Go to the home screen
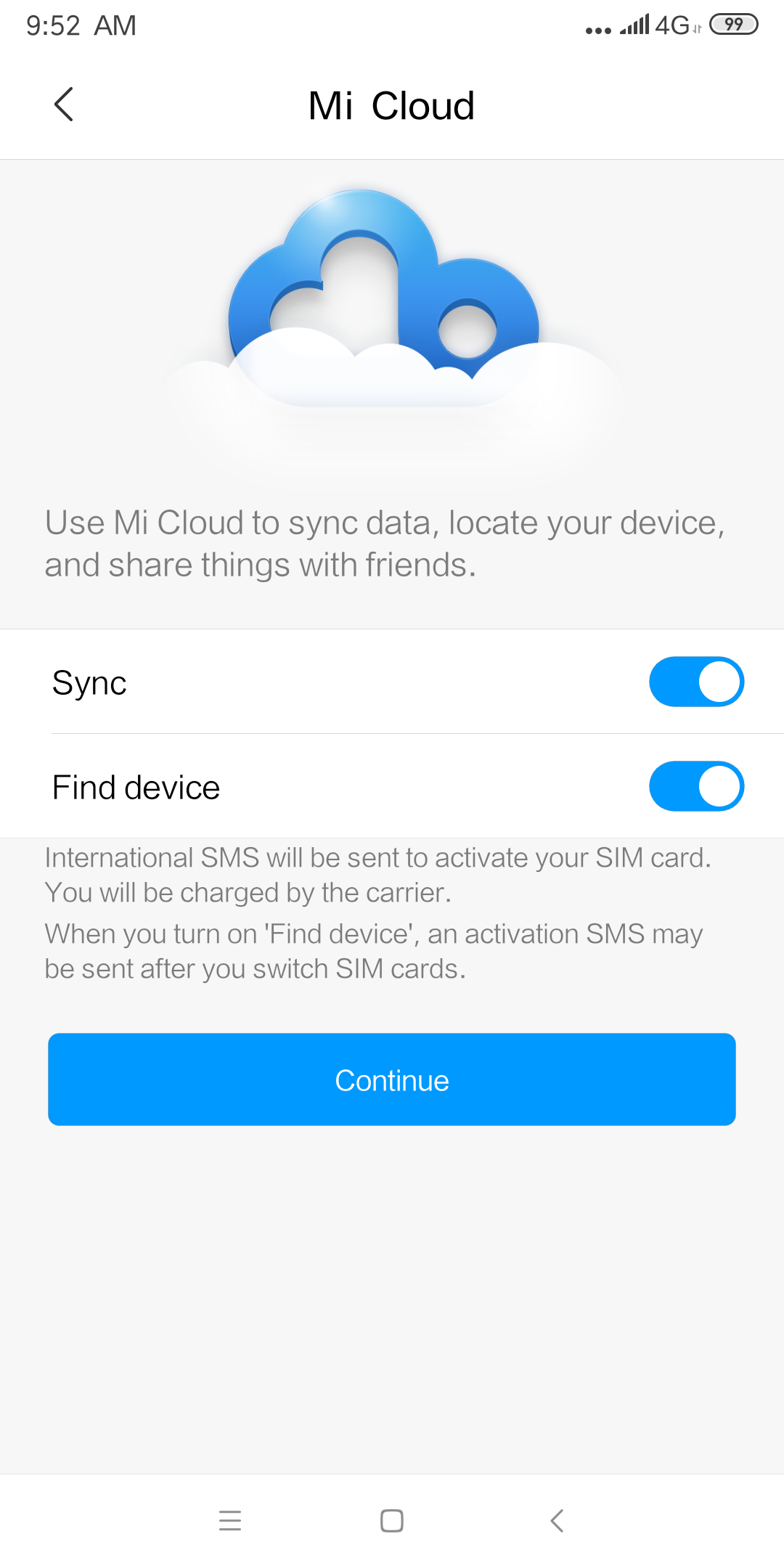Screen dimensions: 784x1568 [392, 1520]
